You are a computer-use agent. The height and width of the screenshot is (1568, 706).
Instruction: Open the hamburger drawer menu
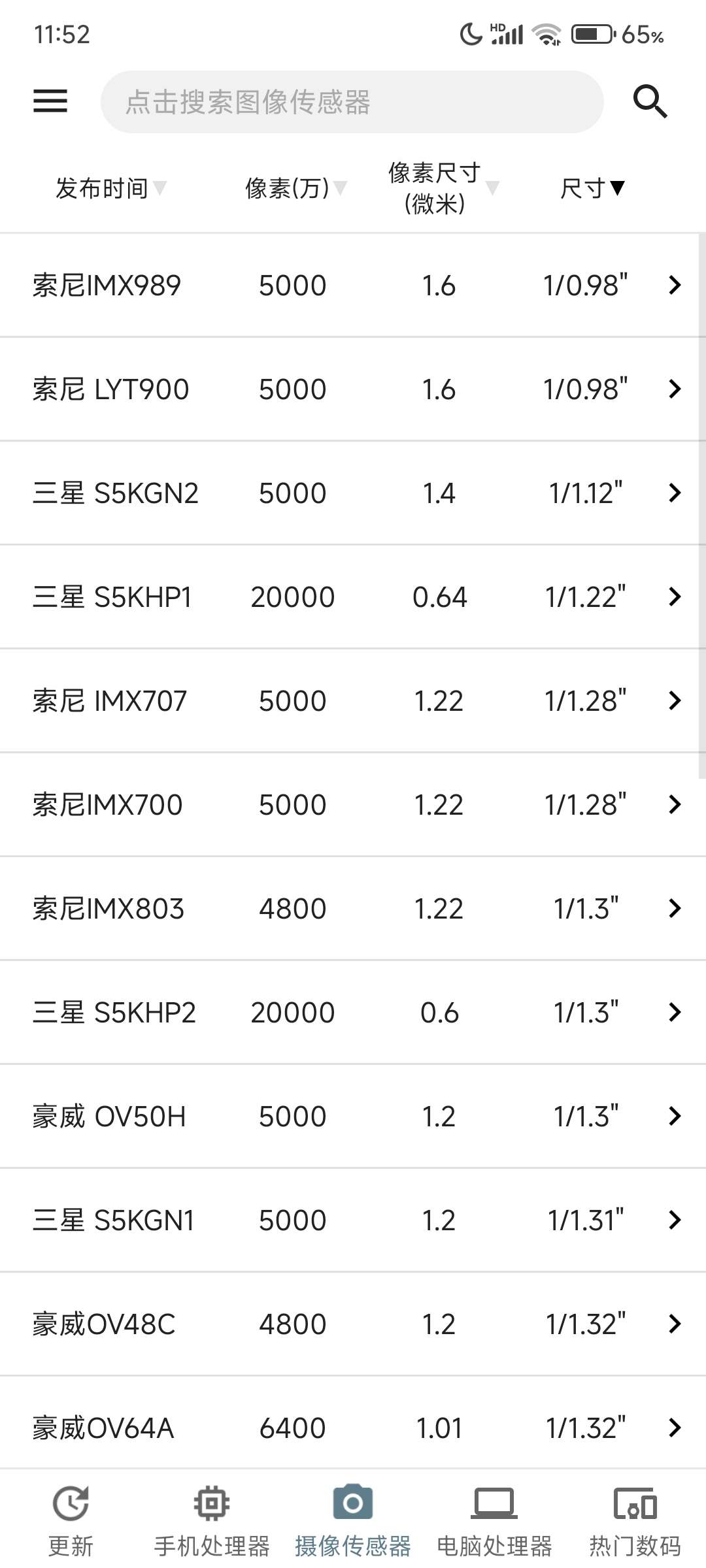(x=50, y=101)
